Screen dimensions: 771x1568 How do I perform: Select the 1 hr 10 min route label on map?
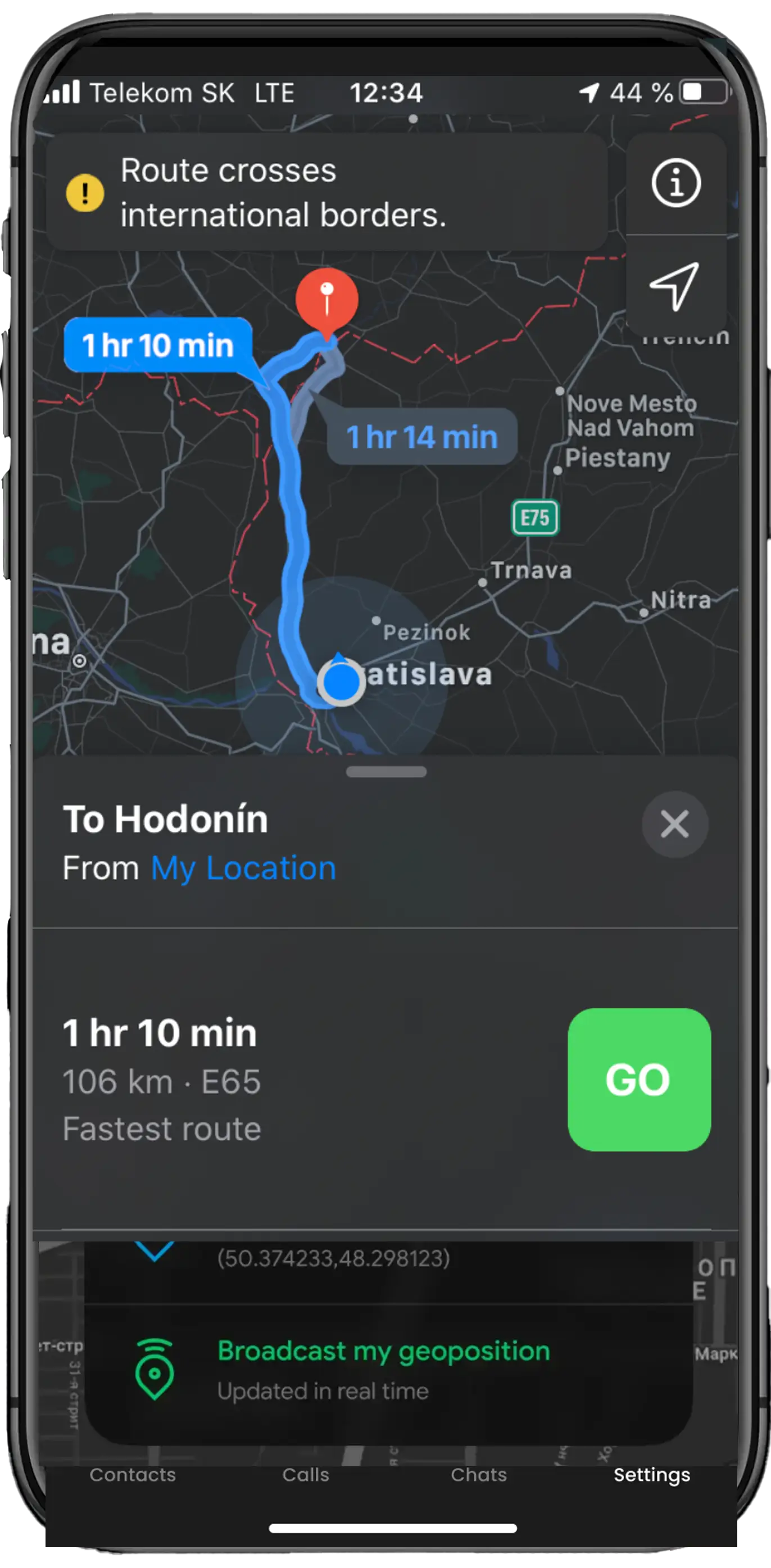click(158, 345)
